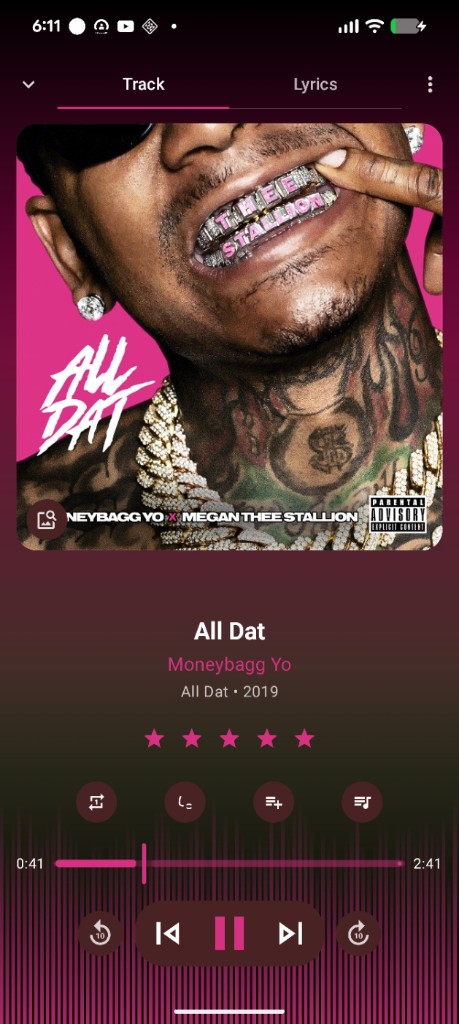Image resolution: width=459 pixels, height=1024 pixels.
Task: Open the three-dot overflow menu
Action: (x=430, y=84)
